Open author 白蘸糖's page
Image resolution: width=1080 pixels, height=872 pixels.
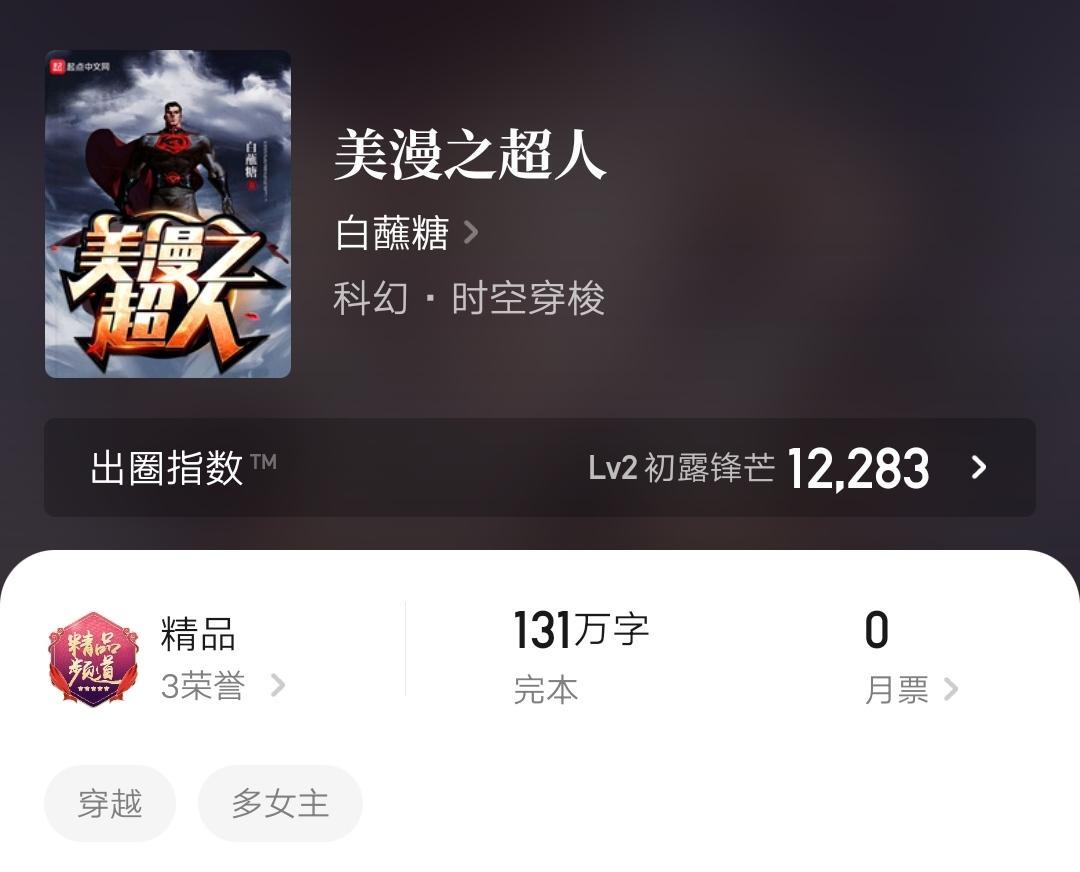[x=405, y=234]
